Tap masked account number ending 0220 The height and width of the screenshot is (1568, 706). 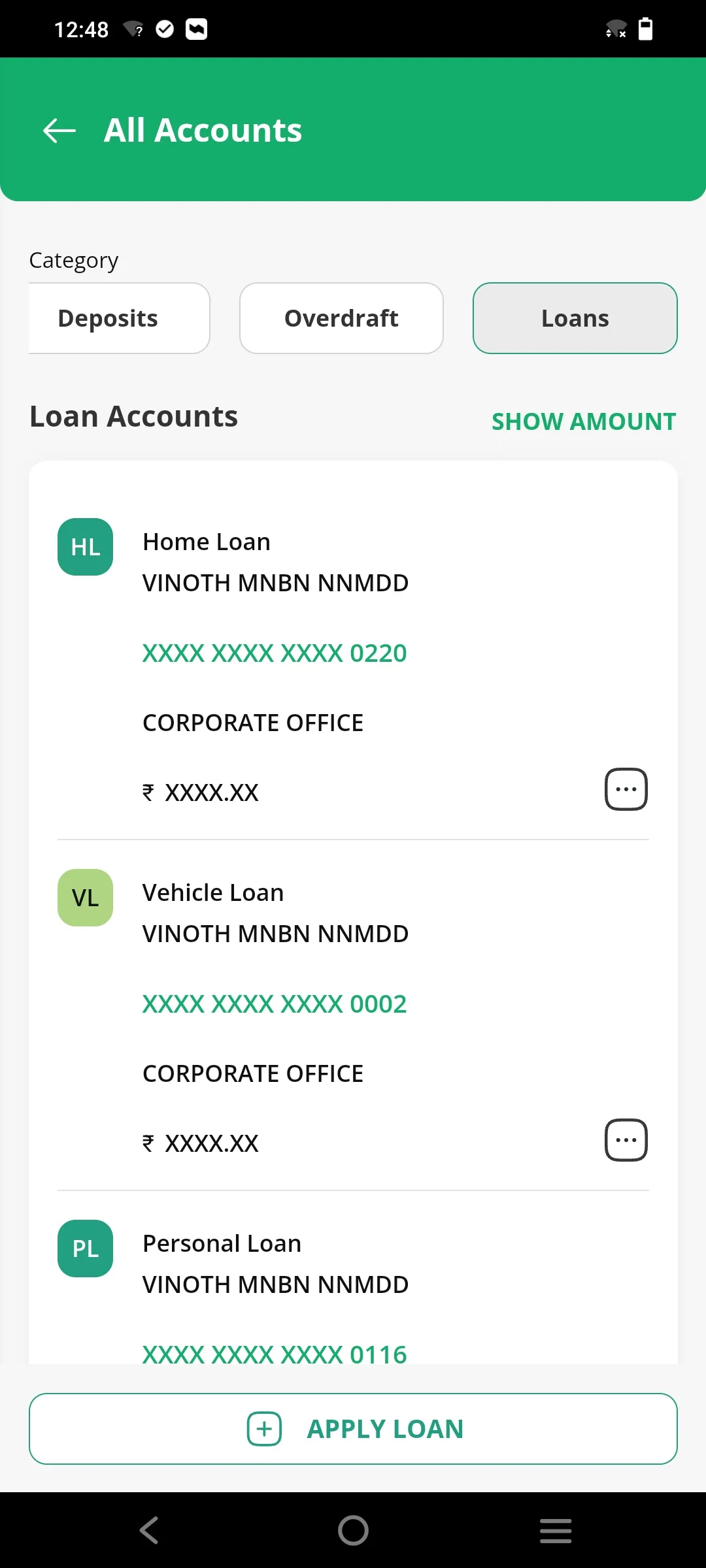(x=274, y=653)
